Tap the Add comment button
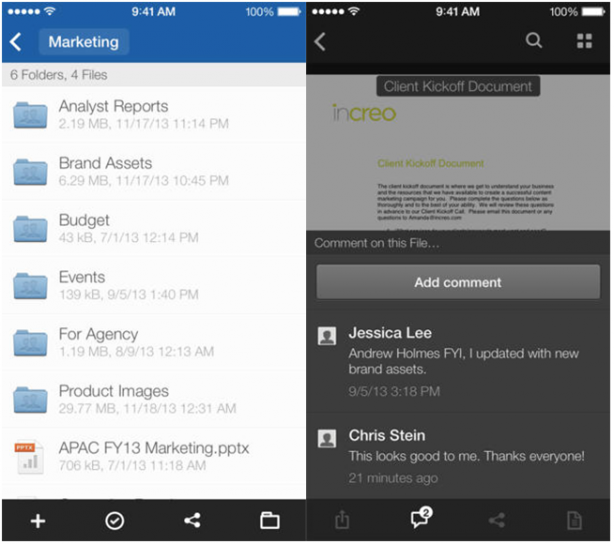The height and width of the screenshot is (544, 614). [458, 283]
